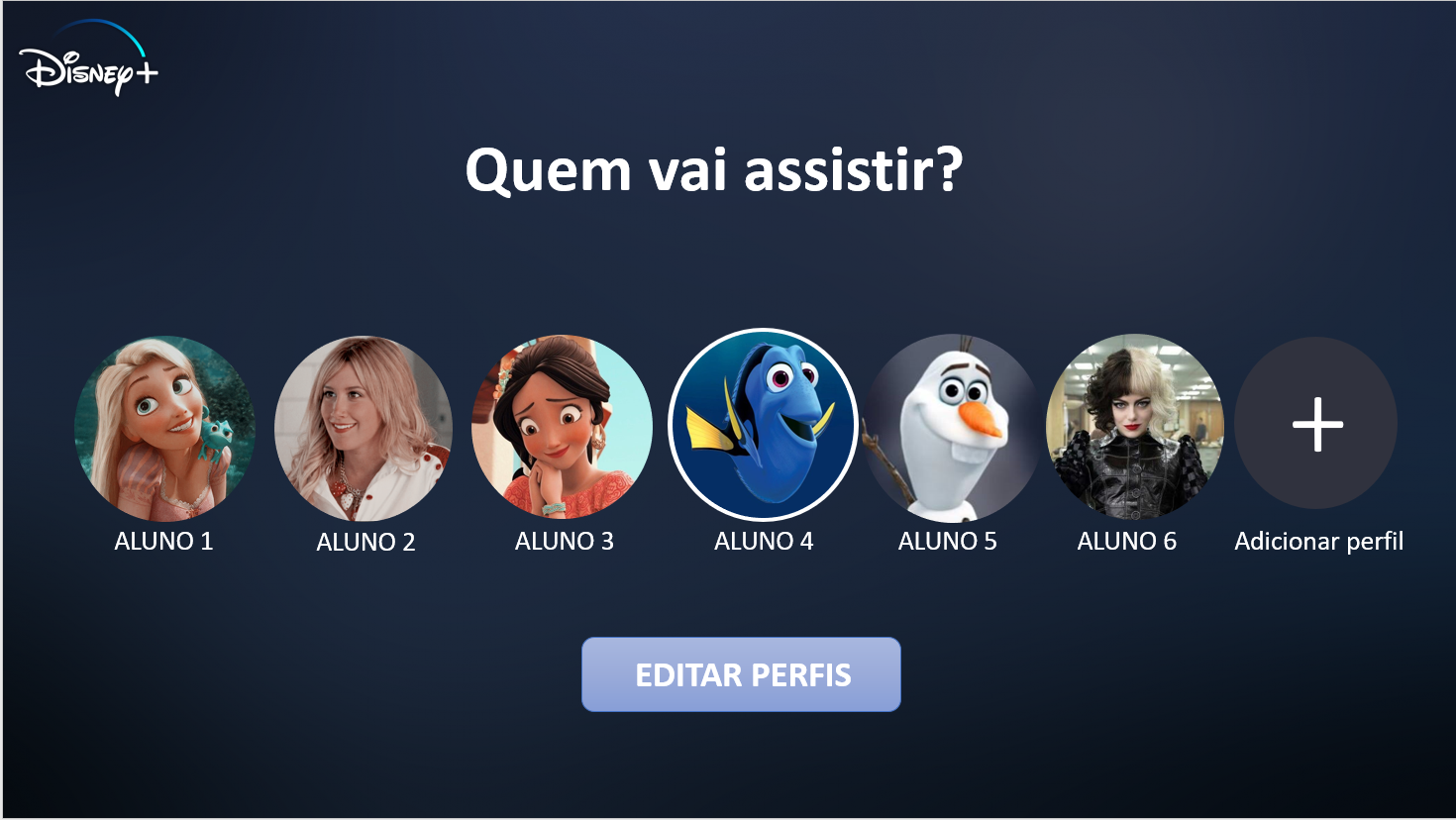Tap the plus to add a profile
1456x820 pixels.
pos(1317,424)
